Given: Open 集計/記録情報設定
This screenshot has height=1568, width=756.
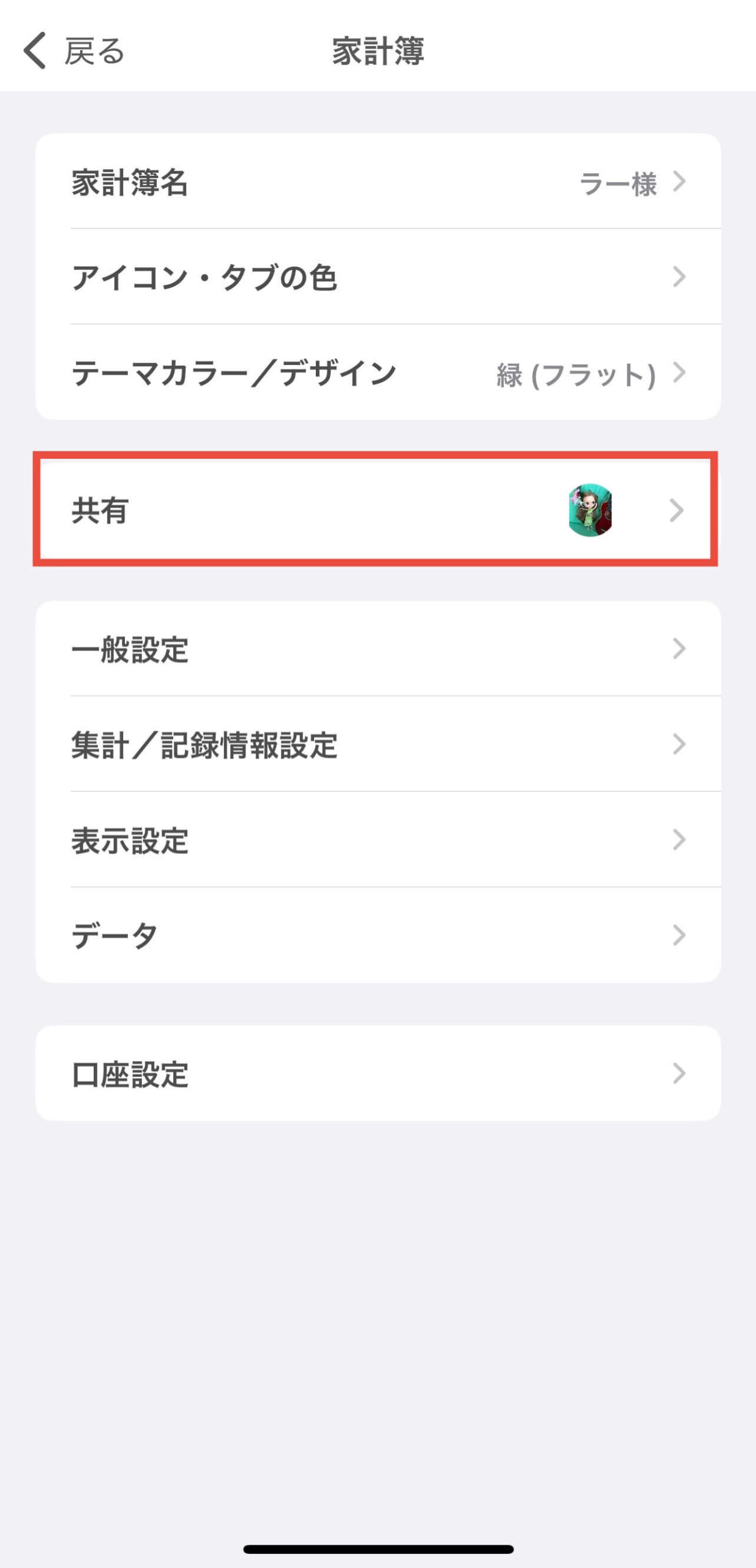Looking at the screenshot, I should (378, 744).
